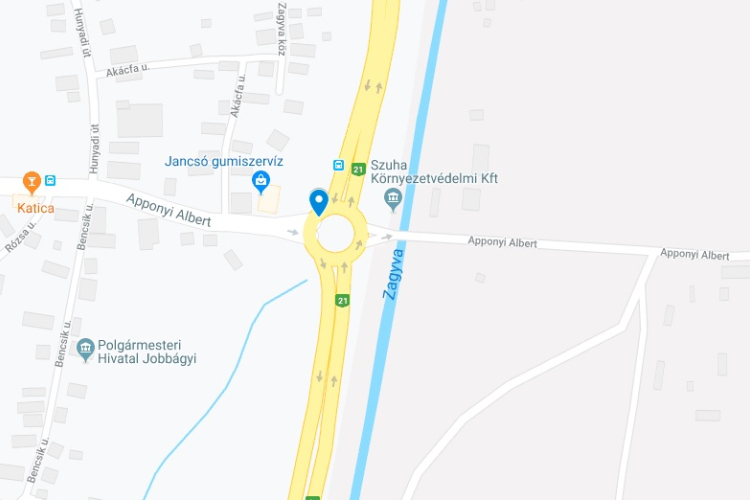The image size is (750, 500).
Task: Select Polgármesteri Hivatal Jobbágyi marker
Action: 85,348
